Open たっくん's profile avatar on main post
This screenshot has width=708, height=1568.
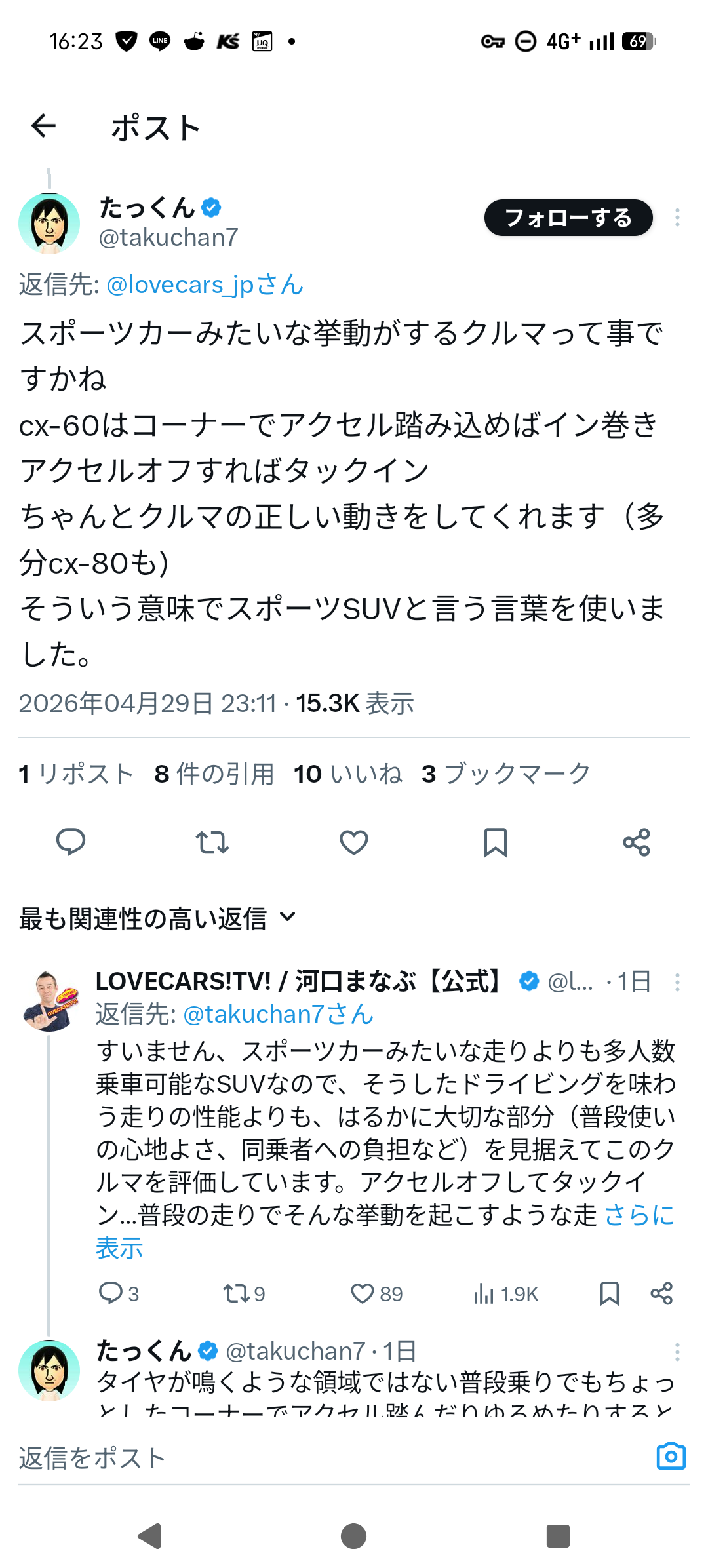pyautogui.click(x=49, y=224)
